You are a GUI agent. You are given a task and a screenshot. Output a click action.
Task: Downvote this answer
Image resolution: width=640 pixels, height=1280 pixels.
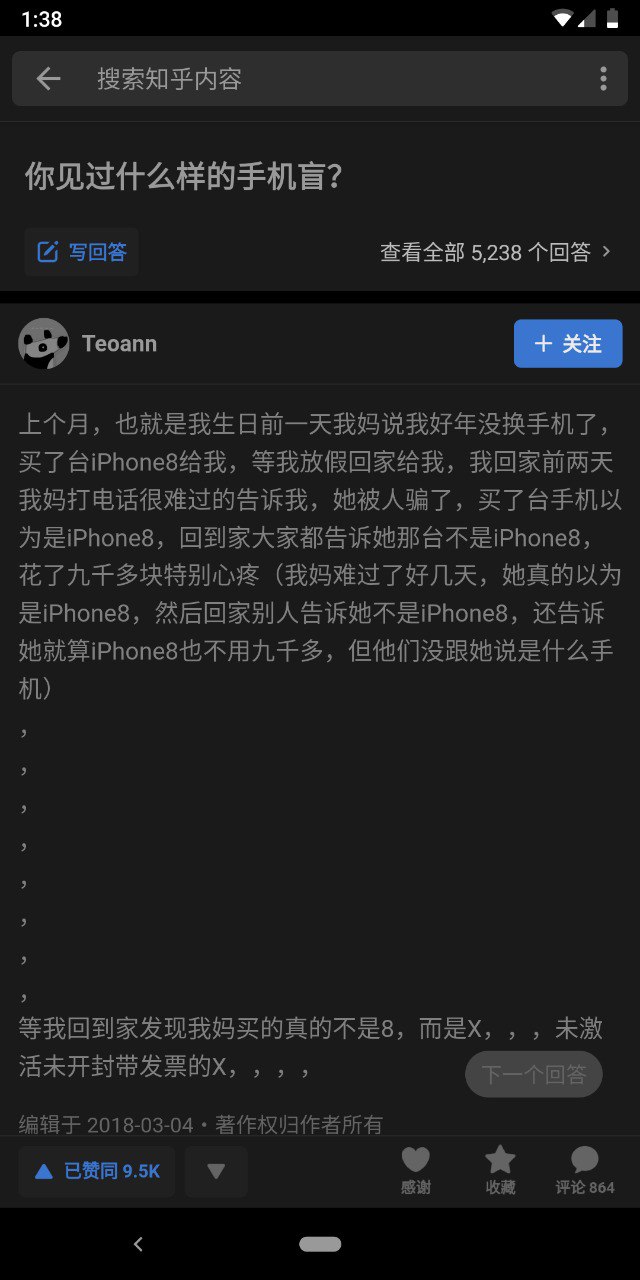tap(215, 1171)
